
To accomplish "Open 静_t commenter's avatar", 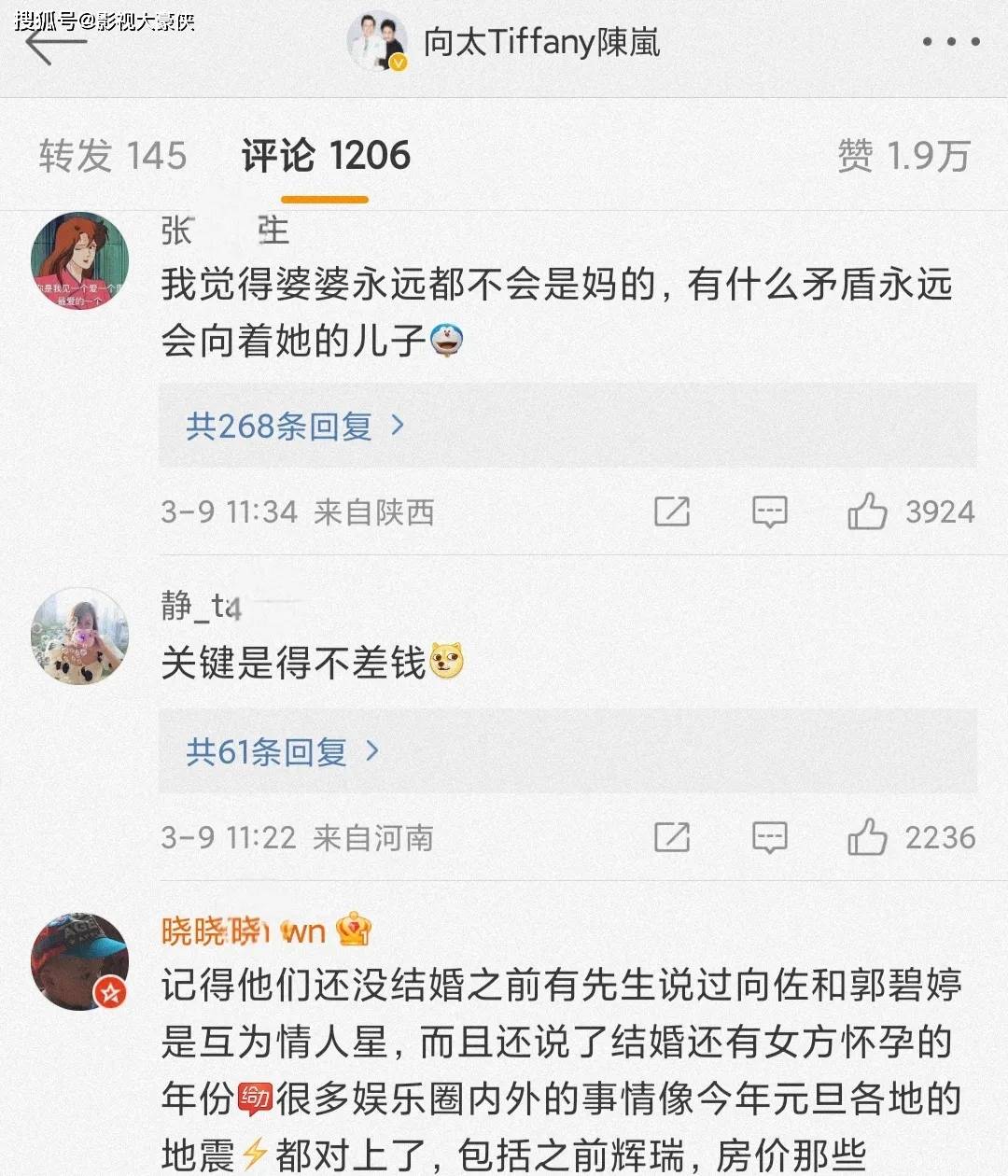I will tap(79, 636).
